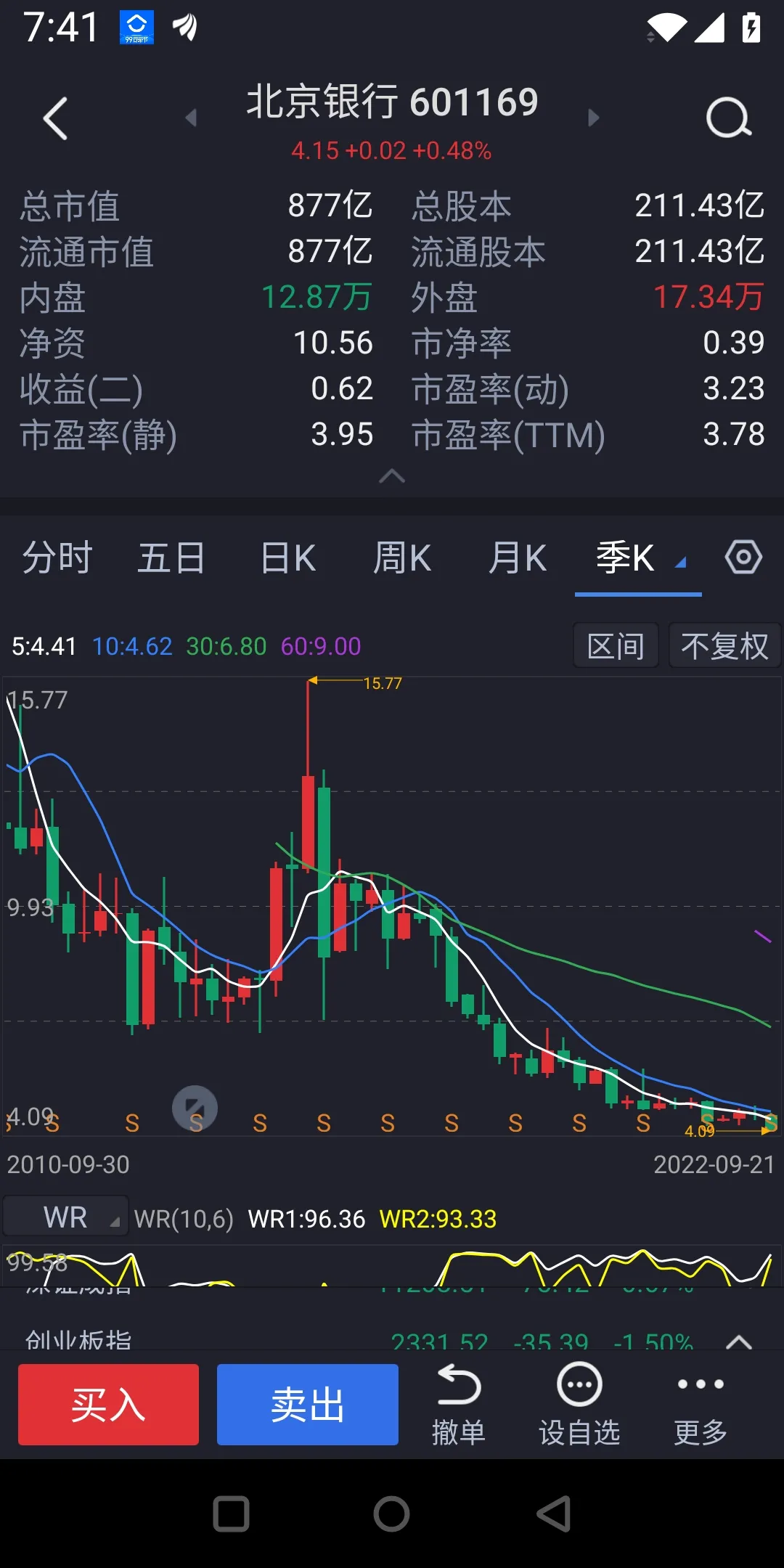Screen dimensions: 784x1568
Task: Switch to previous stock with left triangle
Action: pos(191,118)
